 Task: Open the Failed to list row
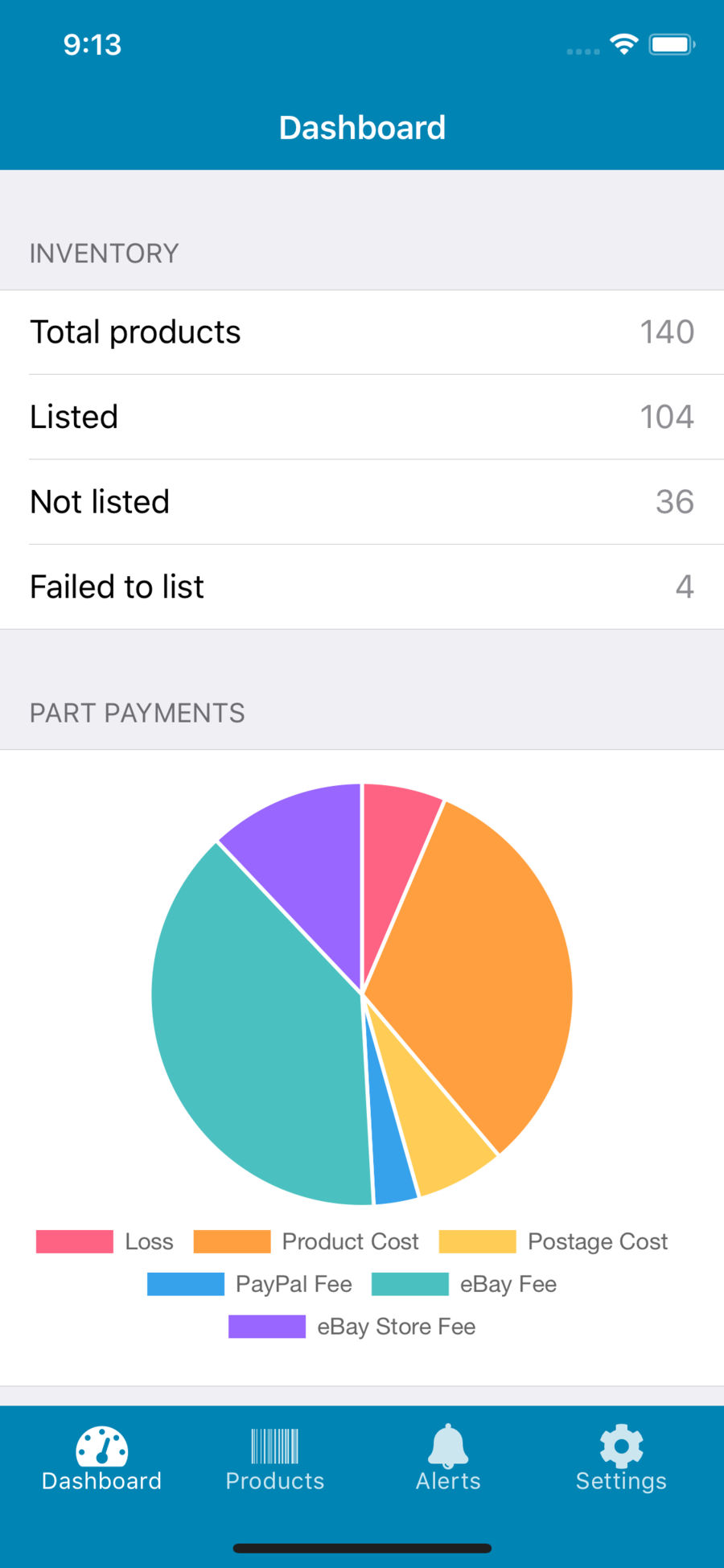[362, 587]
